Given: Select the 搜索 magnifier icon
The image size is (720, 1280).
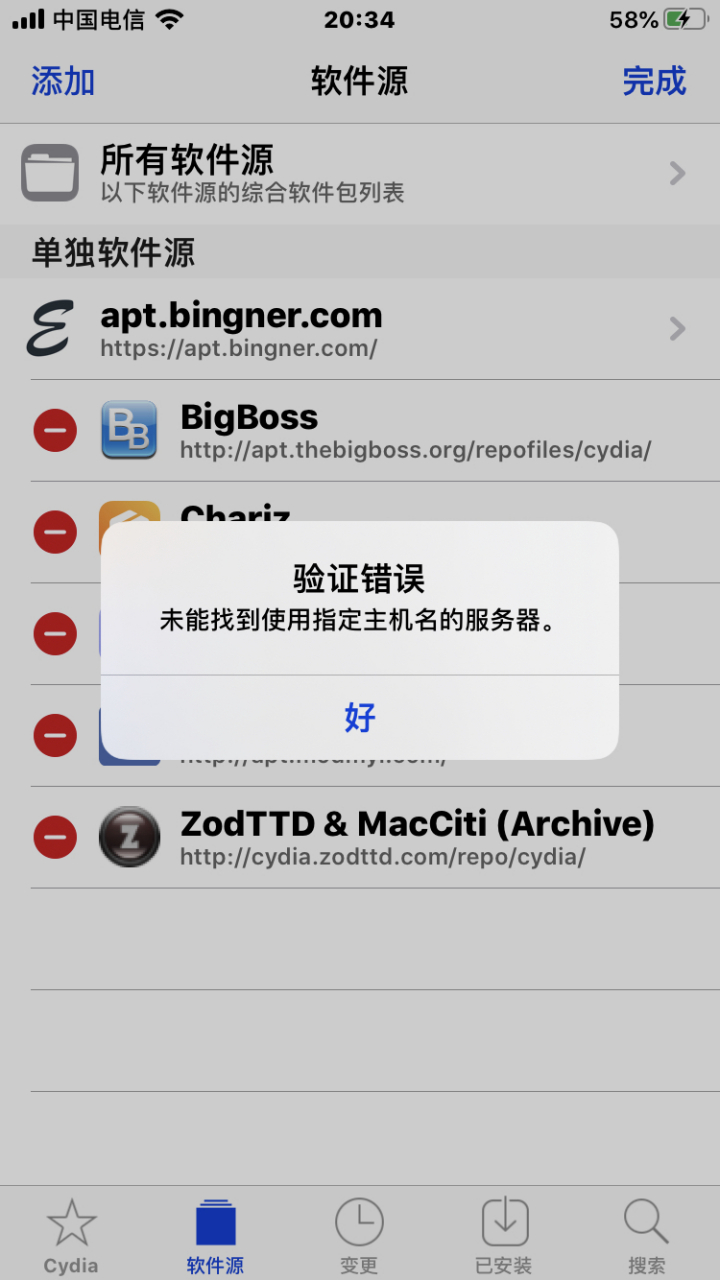Looking at the screenshot, I should pyautogui.click(x=646, y=1221).
